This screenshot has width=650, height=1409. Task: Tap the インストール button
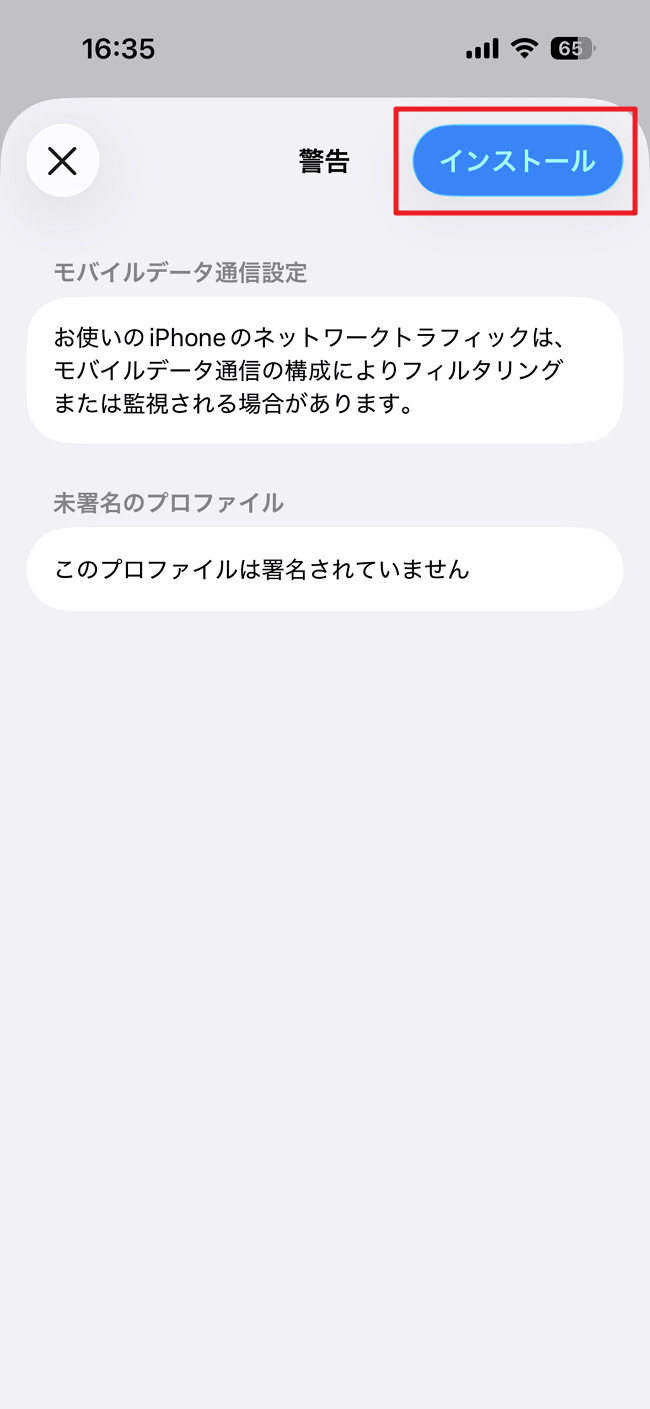pyautogui.click(x=517, y=161)
